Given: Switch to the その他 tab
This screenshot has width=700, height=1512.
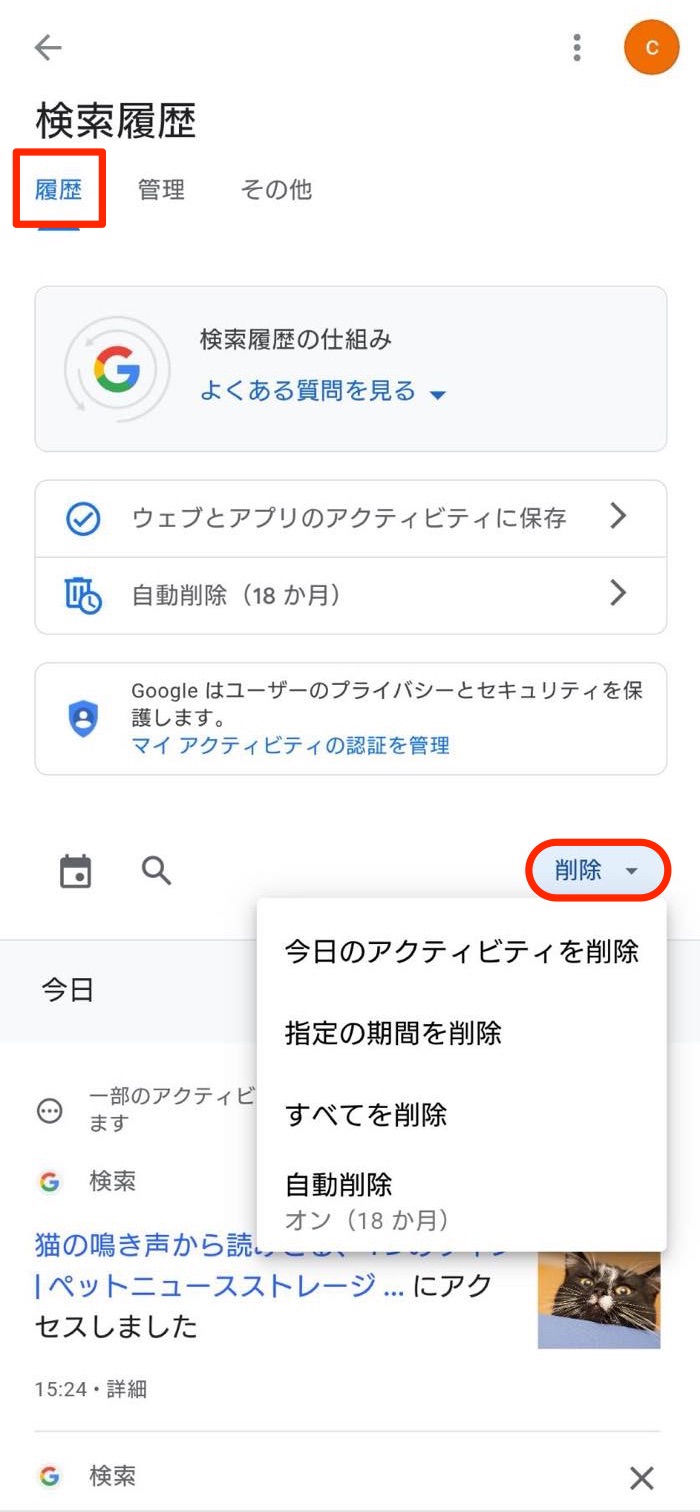Looking at the screenshot, I should (276, 189).
